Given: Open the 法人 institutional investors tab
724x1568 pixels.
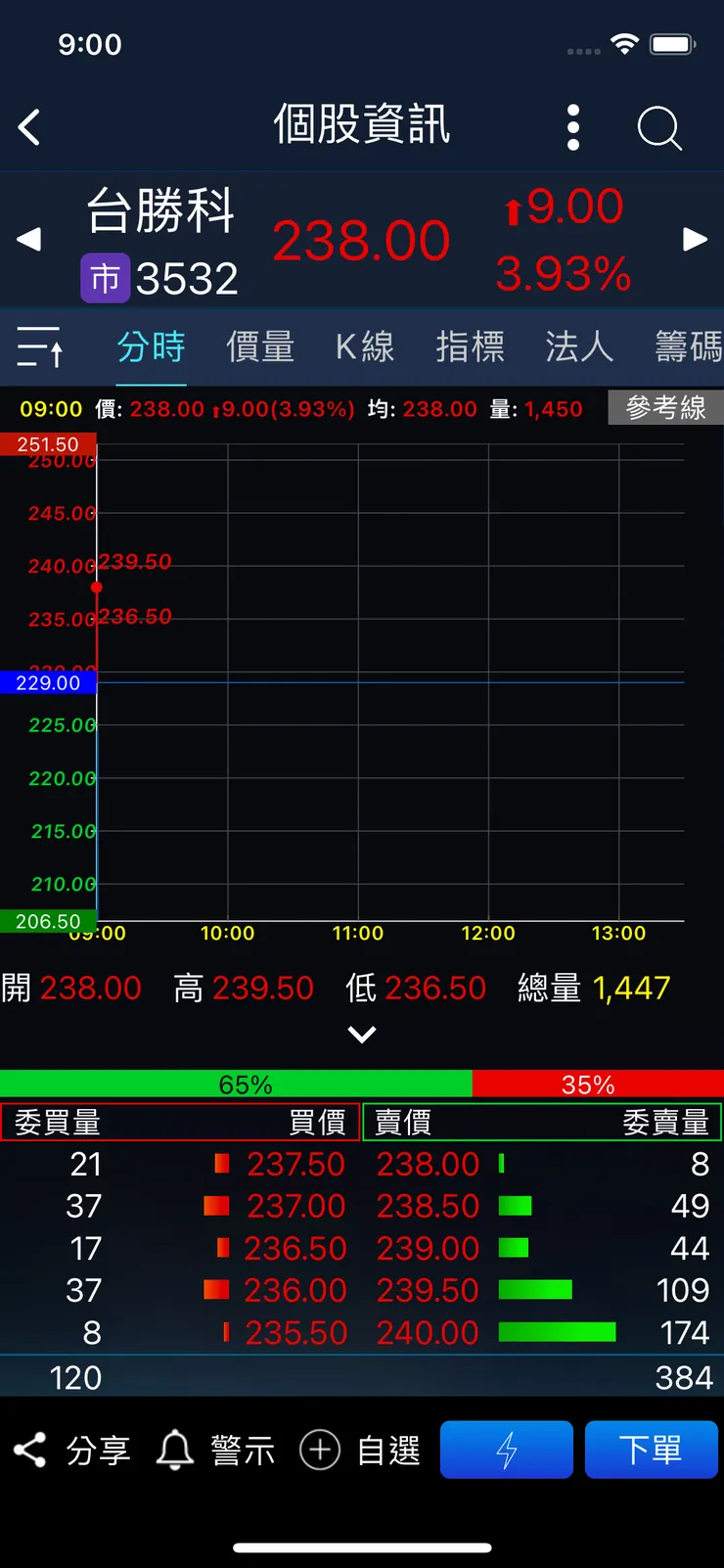Looking at the screenshot, I should pos(579,347).
